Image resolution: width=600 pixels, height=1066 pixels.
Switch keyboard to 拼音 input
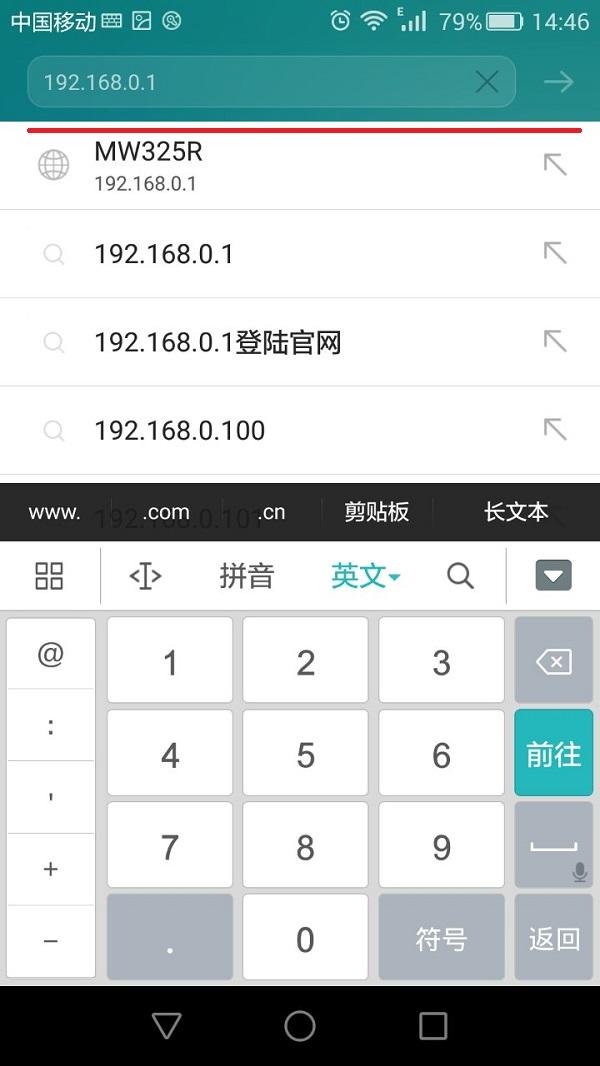tap(246, 576)
